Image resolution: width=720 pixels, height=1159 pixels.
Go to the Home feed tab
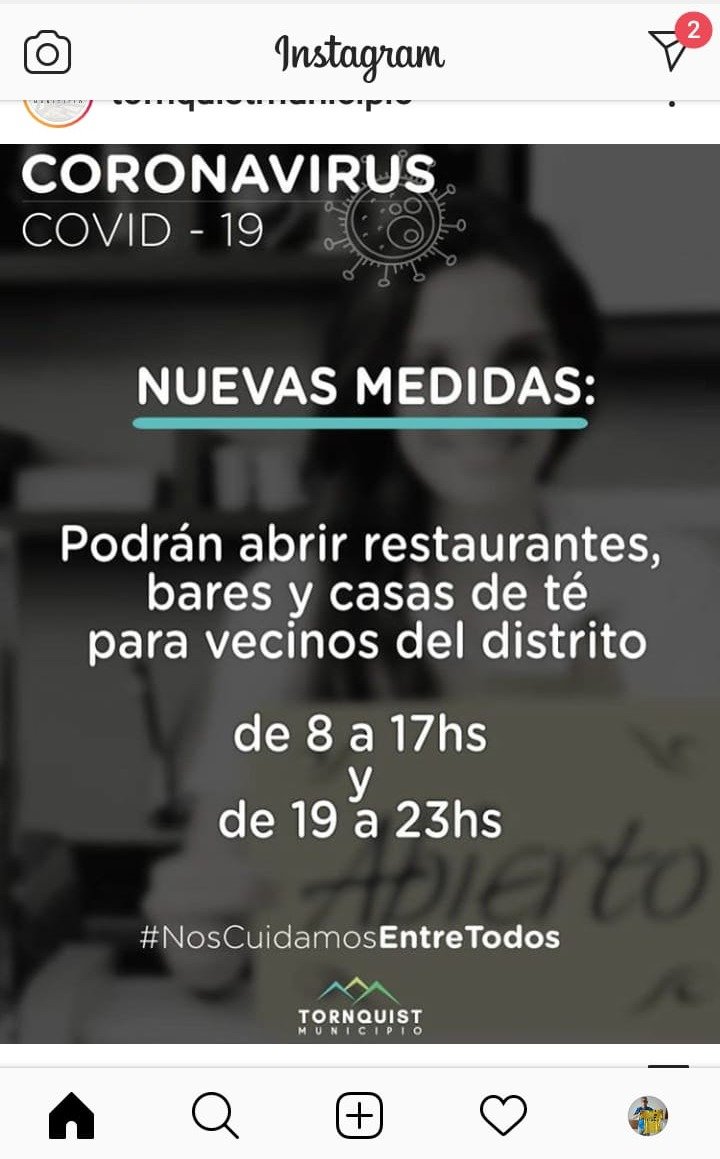click(72, 1115)
